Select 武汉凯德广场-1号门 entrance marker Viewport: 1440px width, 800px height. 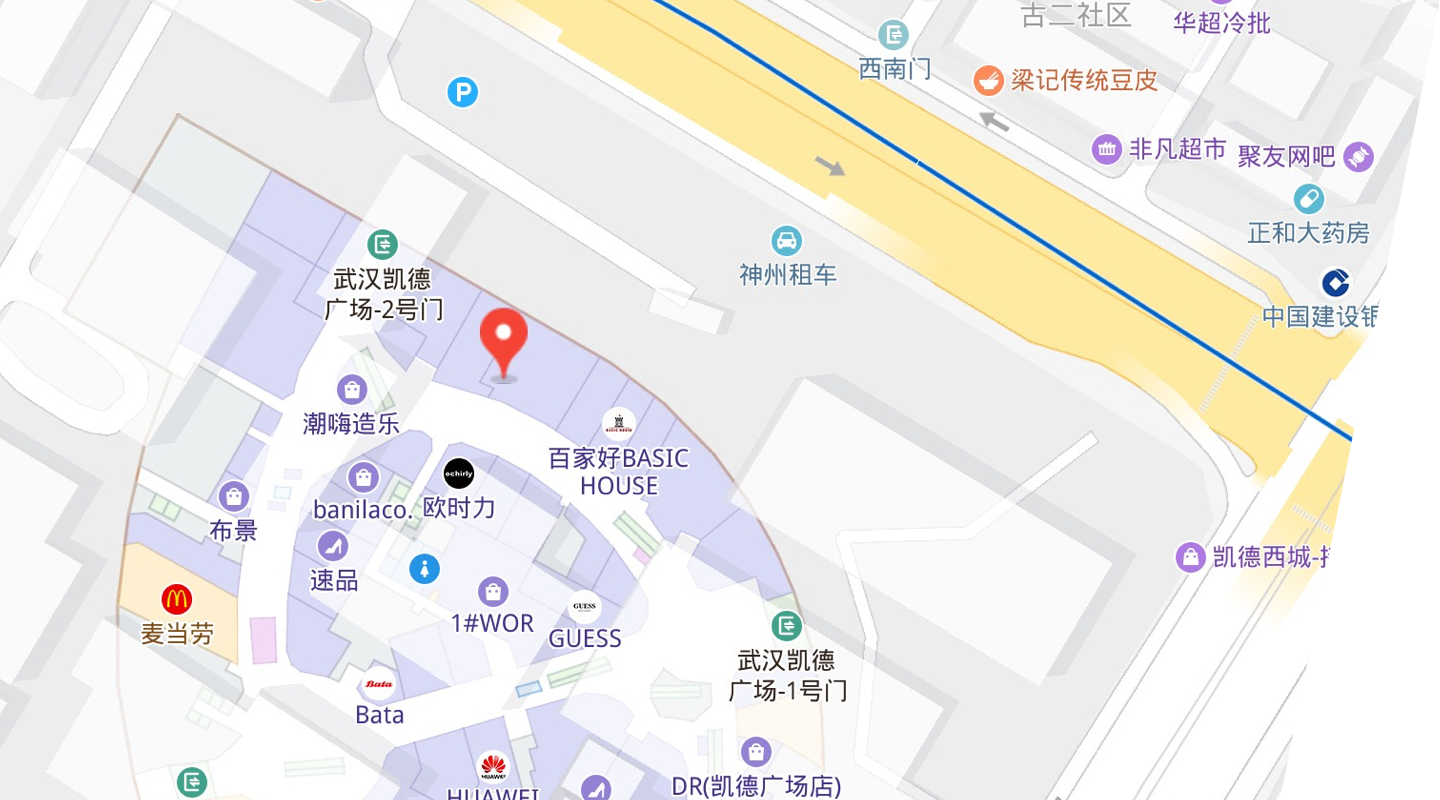(787, 627)
